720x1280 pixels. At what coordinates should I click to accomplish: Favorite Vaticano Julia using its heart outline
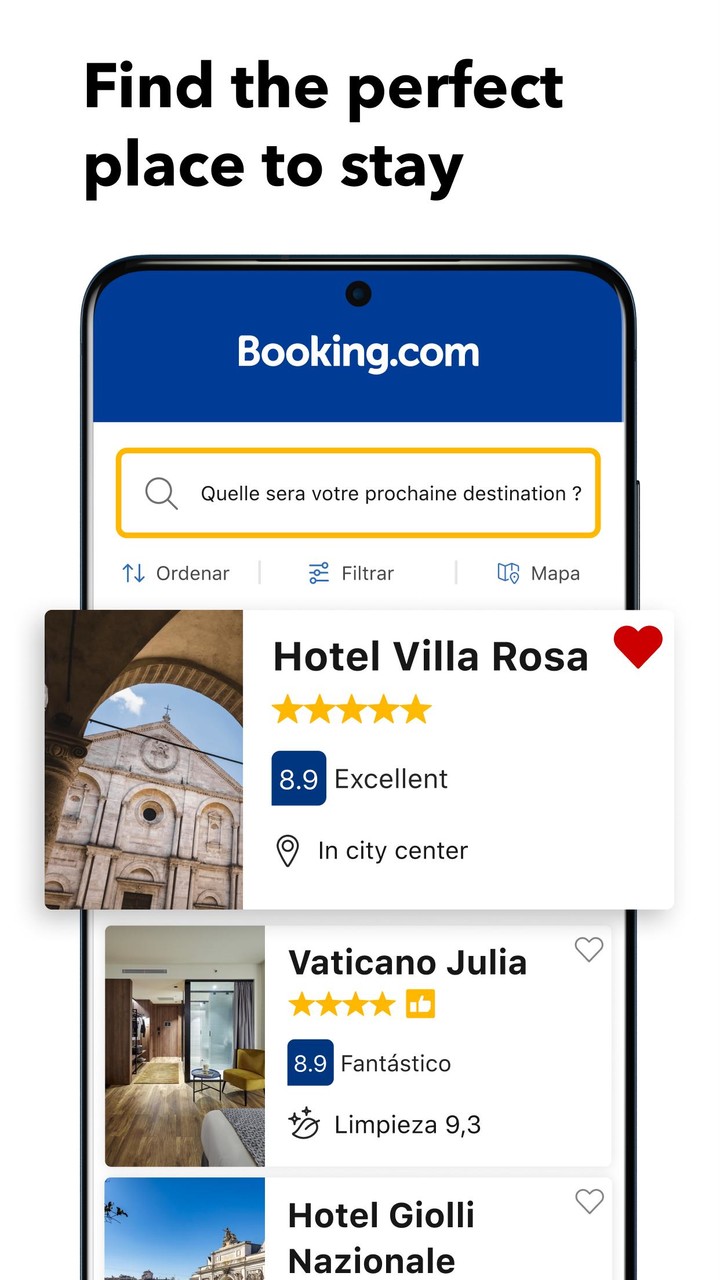point(588,950)
